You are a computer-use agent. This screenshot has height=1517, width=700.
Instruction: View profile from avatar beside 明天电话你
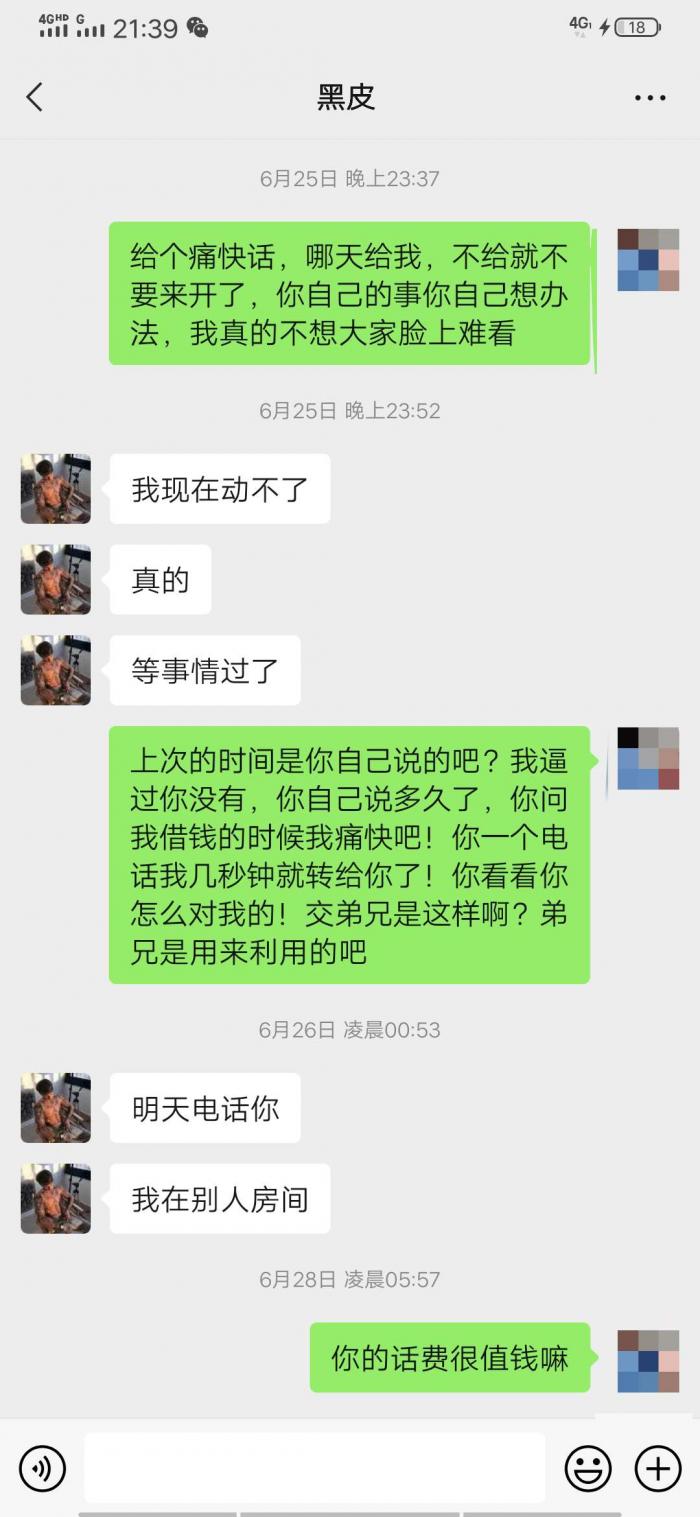(56, 1108)
